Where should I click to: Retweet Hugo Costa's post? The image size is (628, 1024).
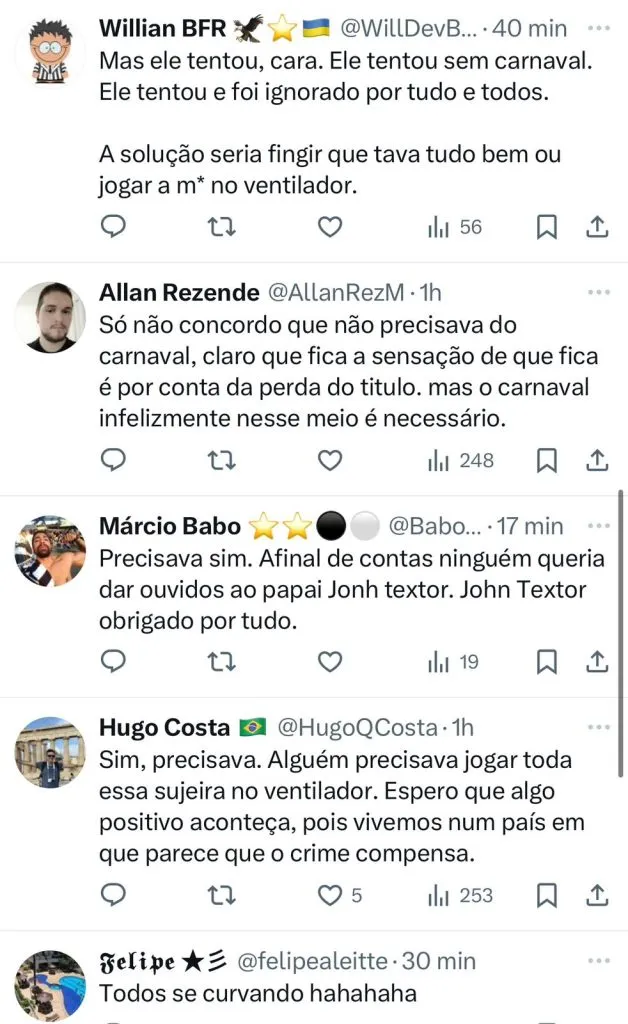(x=221, y=895)
